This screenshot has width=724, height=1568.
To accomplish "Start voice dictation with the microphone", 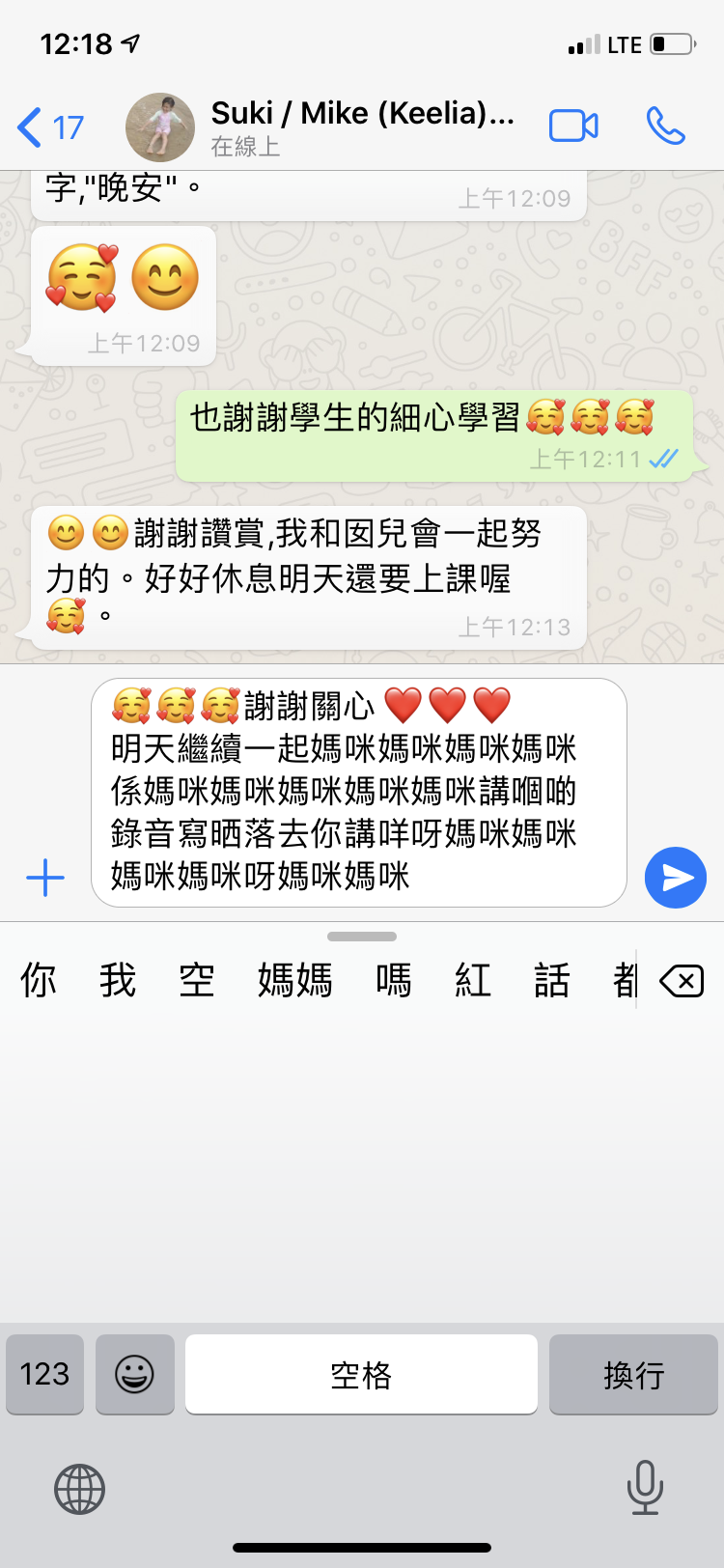I will (x=644, y=1487).
